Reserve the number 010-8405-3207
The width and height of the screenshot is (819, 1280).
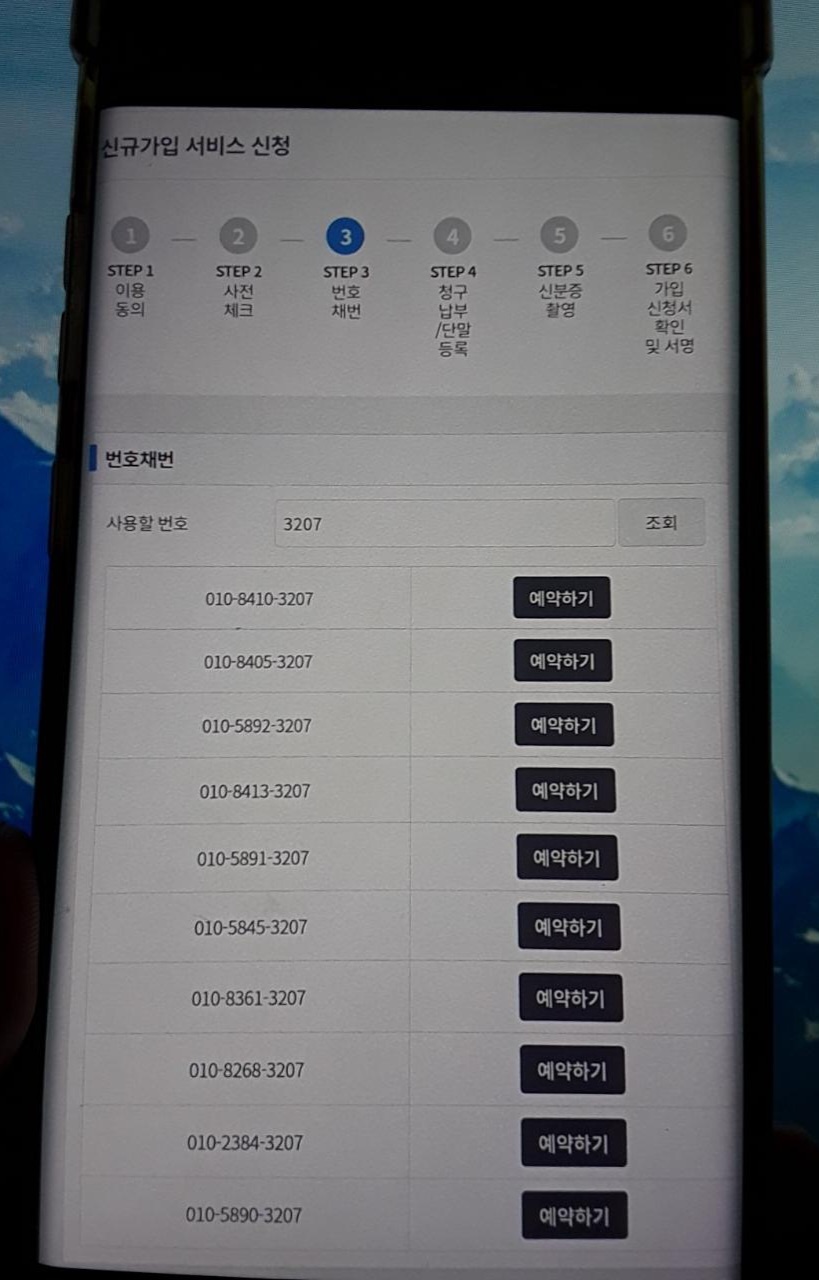pyautogui.click(x=562, y=661)
